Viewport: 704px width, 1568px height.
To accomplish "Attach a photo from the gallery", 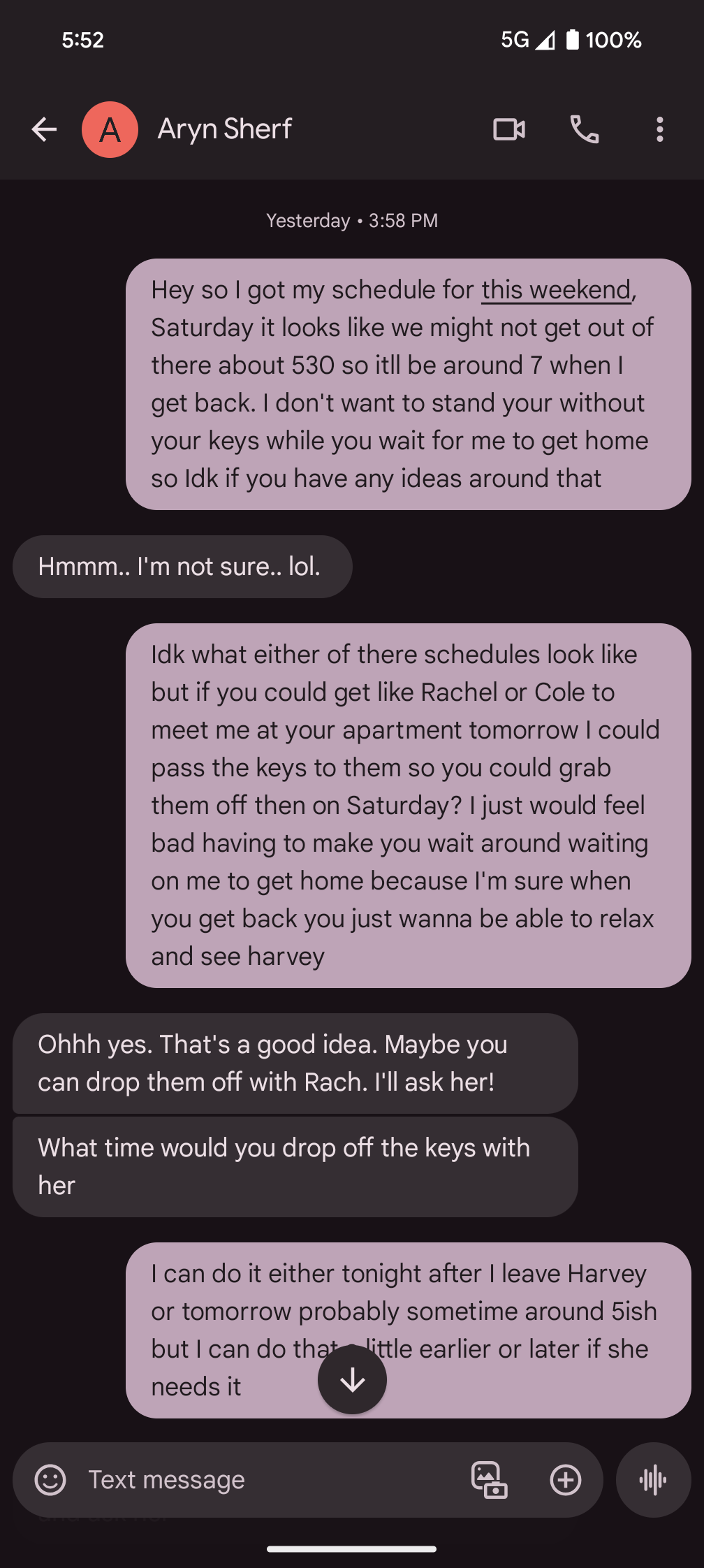I will [x=489, y=1479].
